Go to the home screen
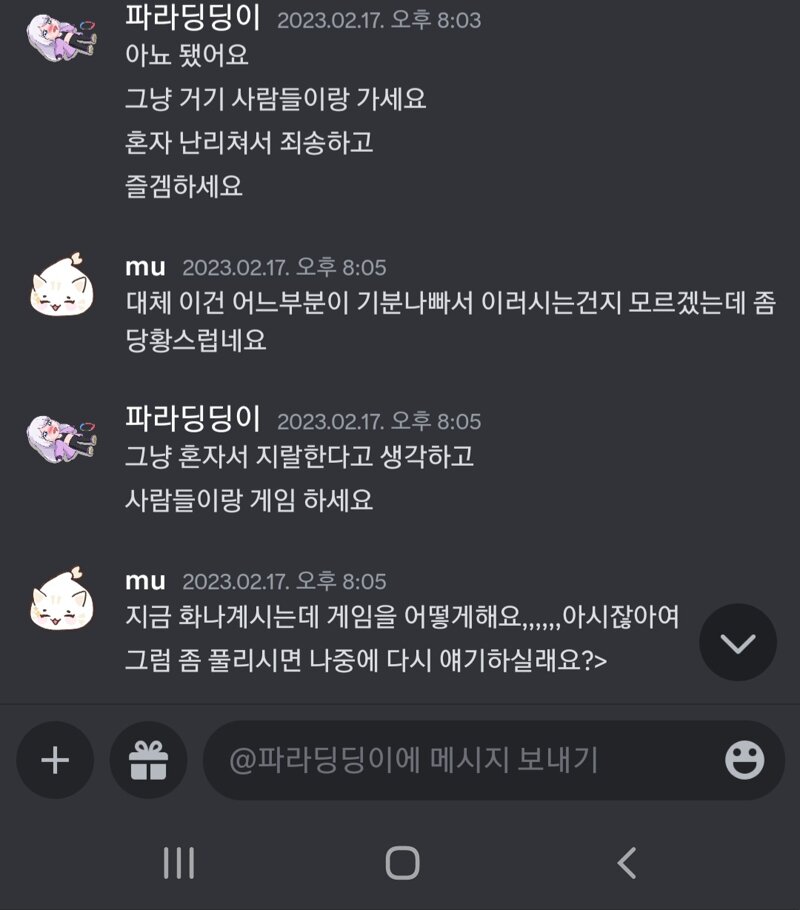The height and width of the screenshot is (910, 800). [x=402, y=862]
